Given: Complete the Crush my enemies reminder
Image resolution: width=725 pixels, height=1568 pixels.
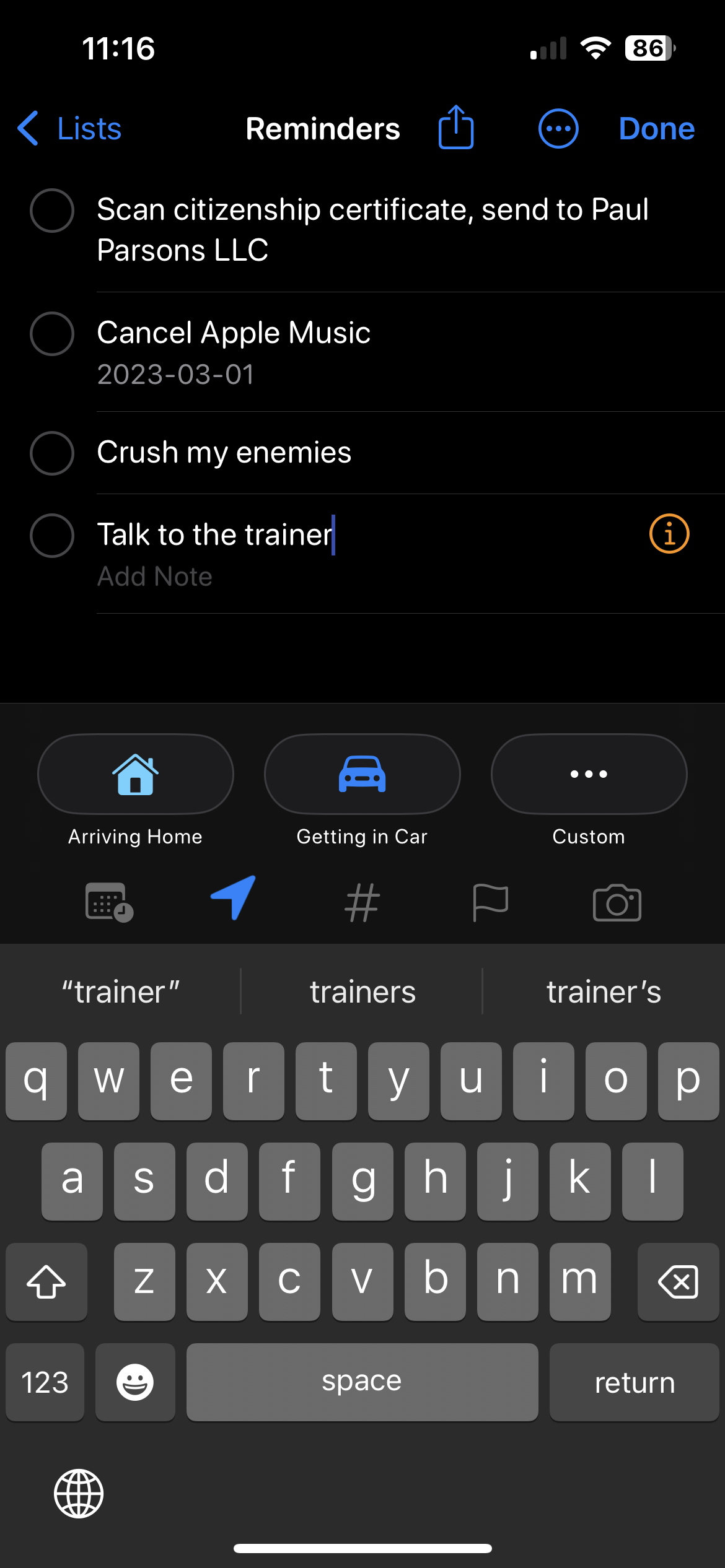Looking at the screenshot, I should click(x=52, y=453).
